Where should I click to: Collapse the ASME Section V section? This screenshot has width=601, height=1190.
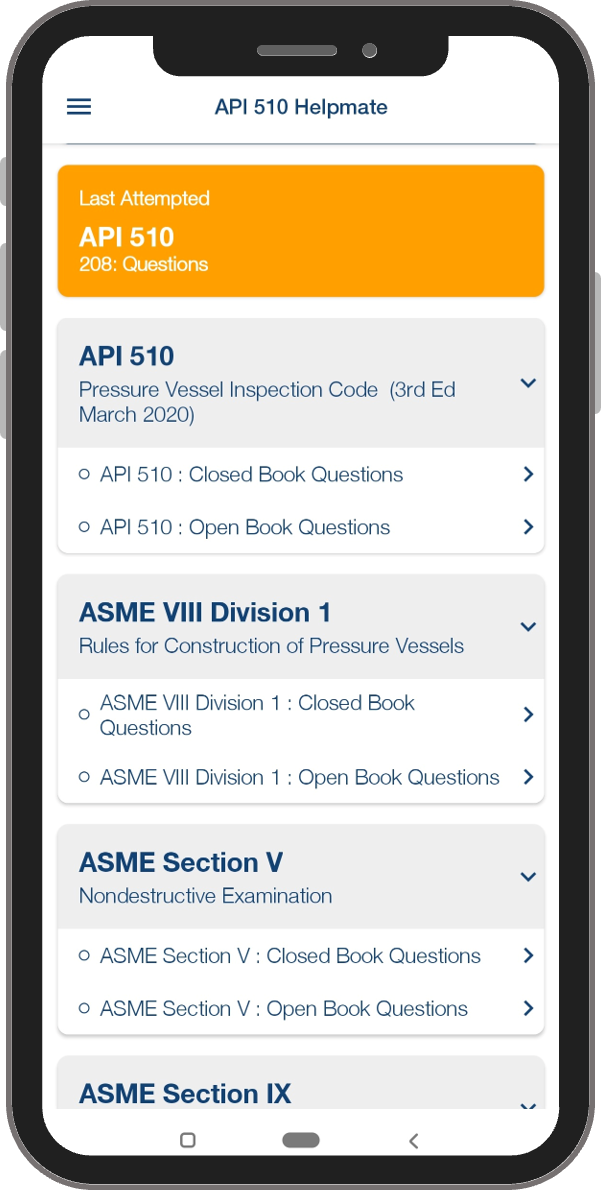click(x=528, y=877)
